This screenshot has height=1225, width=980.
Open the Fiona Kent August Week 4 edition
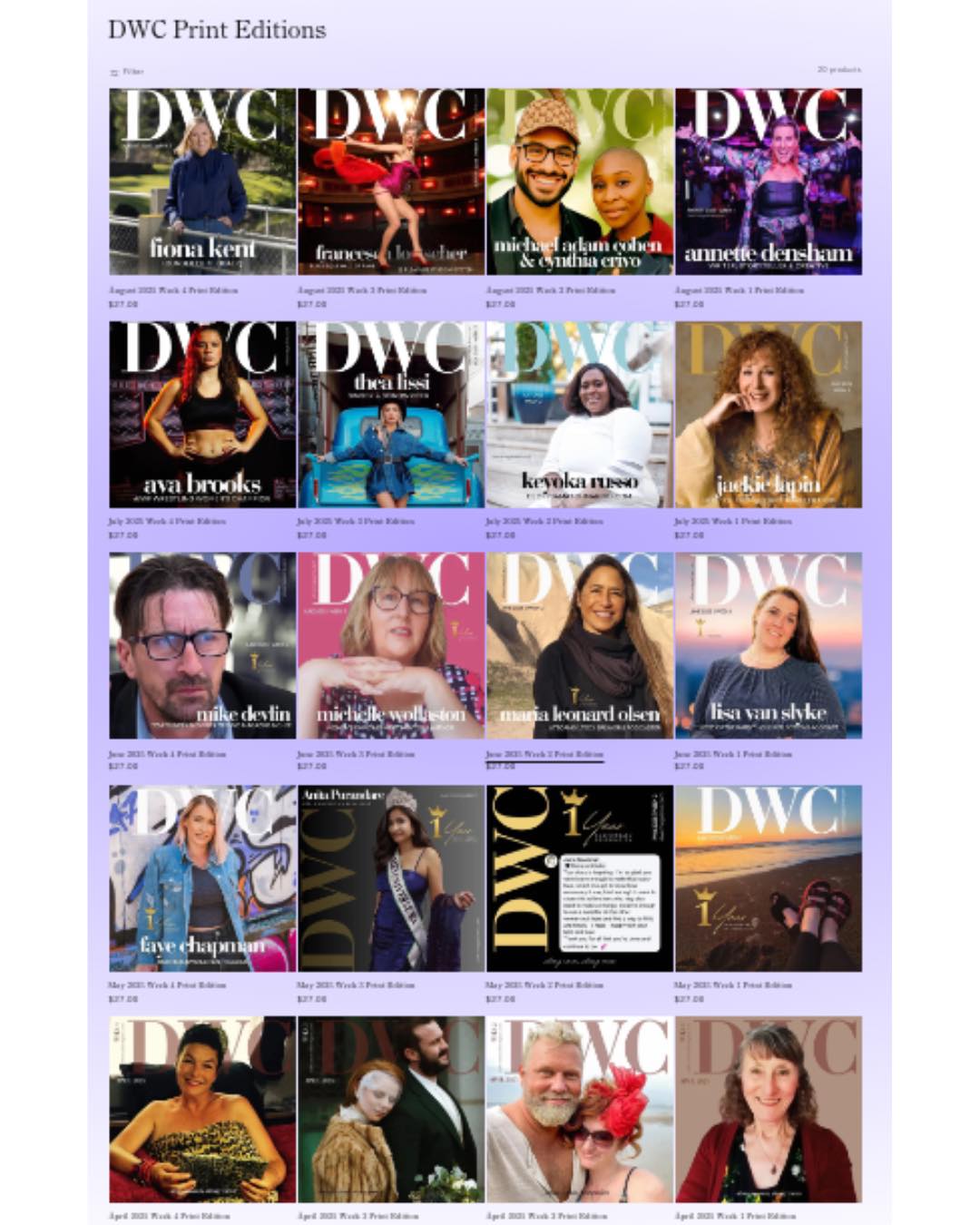(202, 181)
